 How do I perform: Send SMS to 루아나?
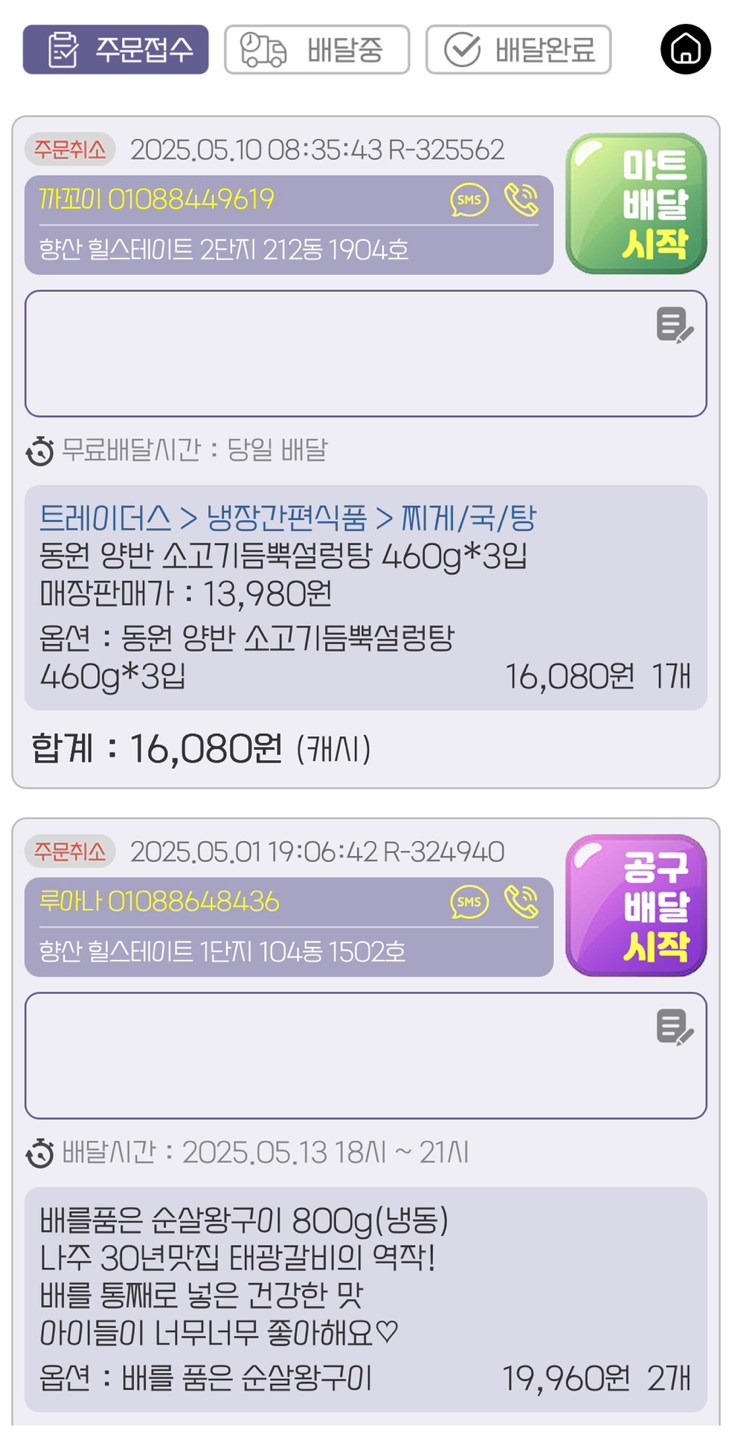[x=469, y=902]
